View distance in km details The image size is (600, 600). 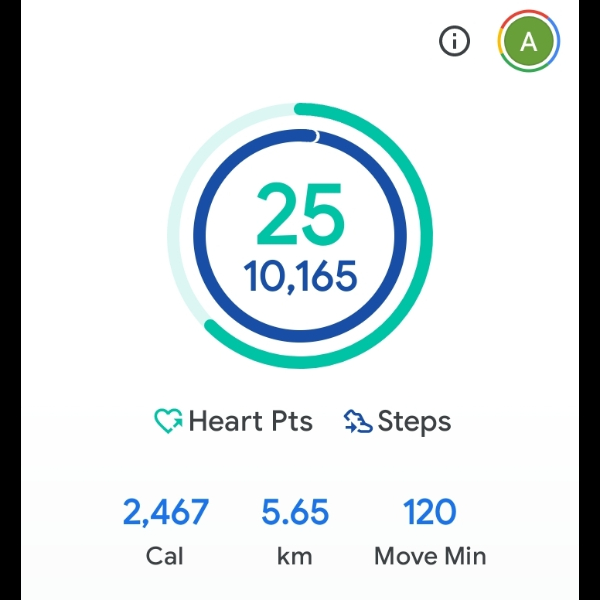click(x=295, y=531)
